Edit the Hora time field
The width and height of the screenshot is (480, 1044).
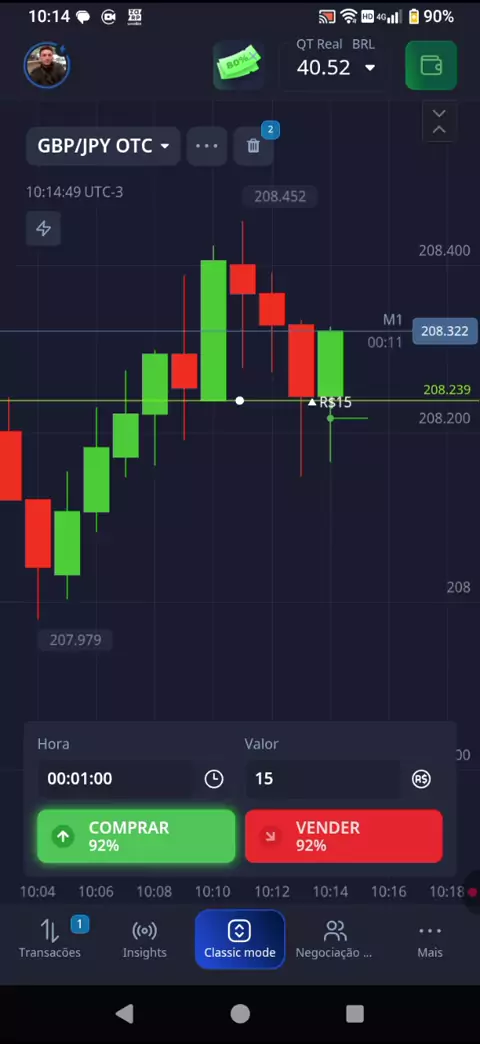coord(117,778)
